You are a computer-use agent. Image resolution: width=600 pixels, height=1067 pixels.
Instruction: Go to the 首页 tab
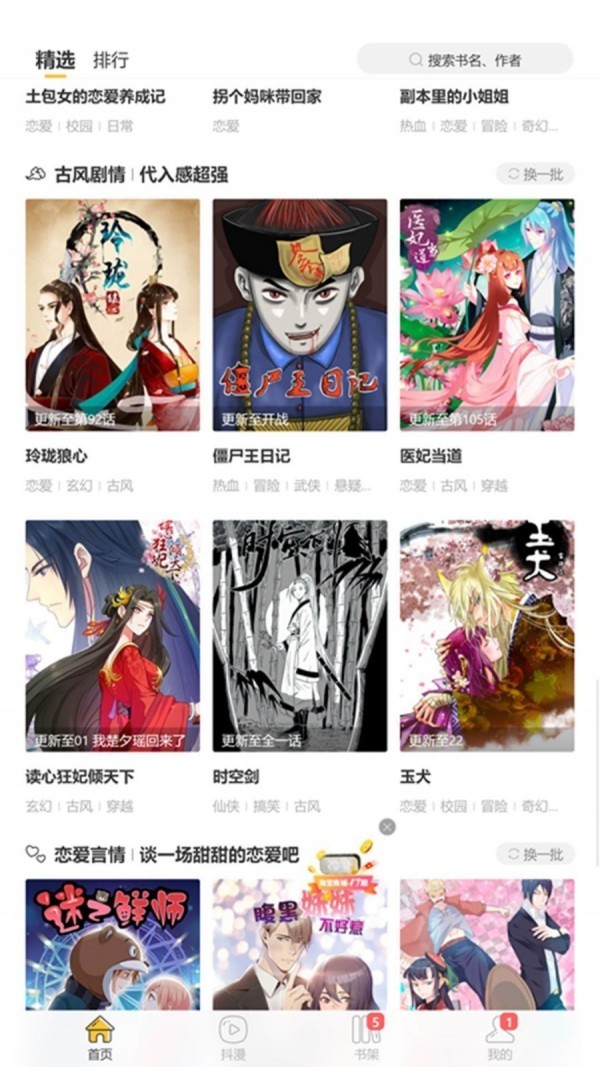tap(100, 1037)
